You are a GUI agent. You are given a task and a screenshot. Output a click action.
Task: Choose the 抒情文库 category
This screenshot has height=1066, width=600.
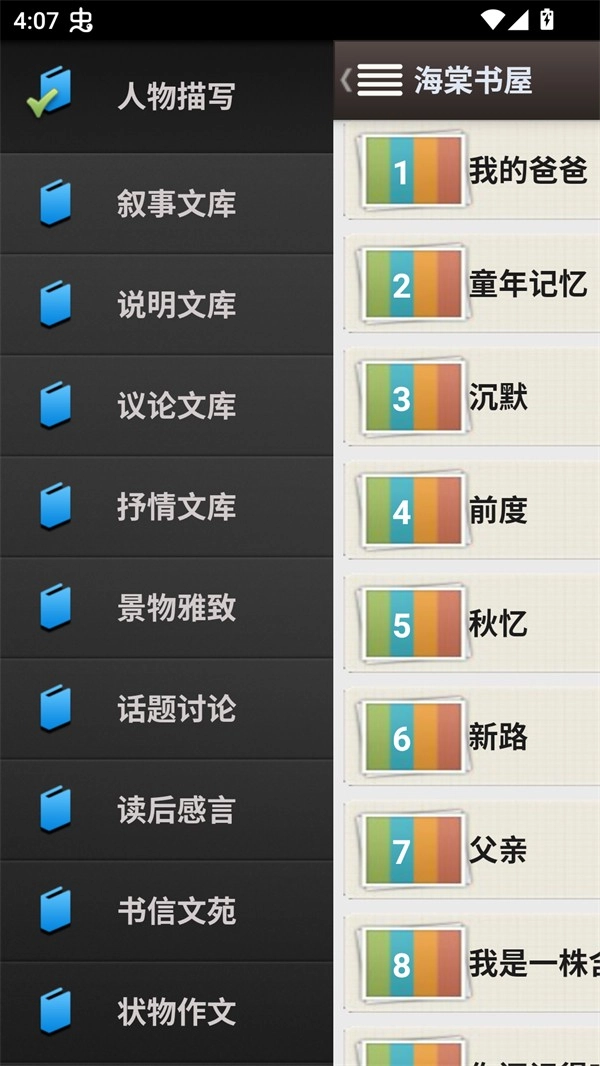[166, 507]
